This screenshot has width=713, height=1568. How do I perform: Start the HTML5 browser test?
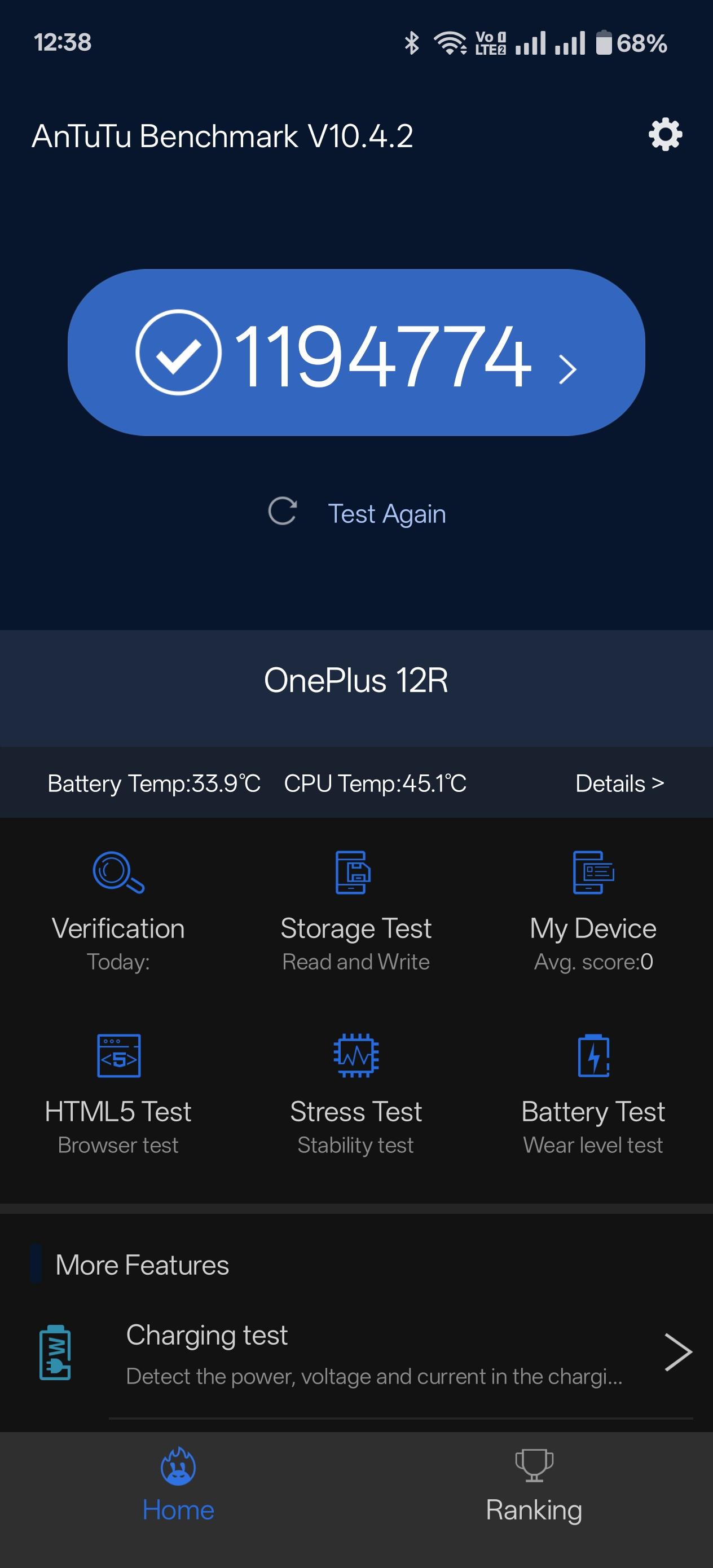[118, 1093]
